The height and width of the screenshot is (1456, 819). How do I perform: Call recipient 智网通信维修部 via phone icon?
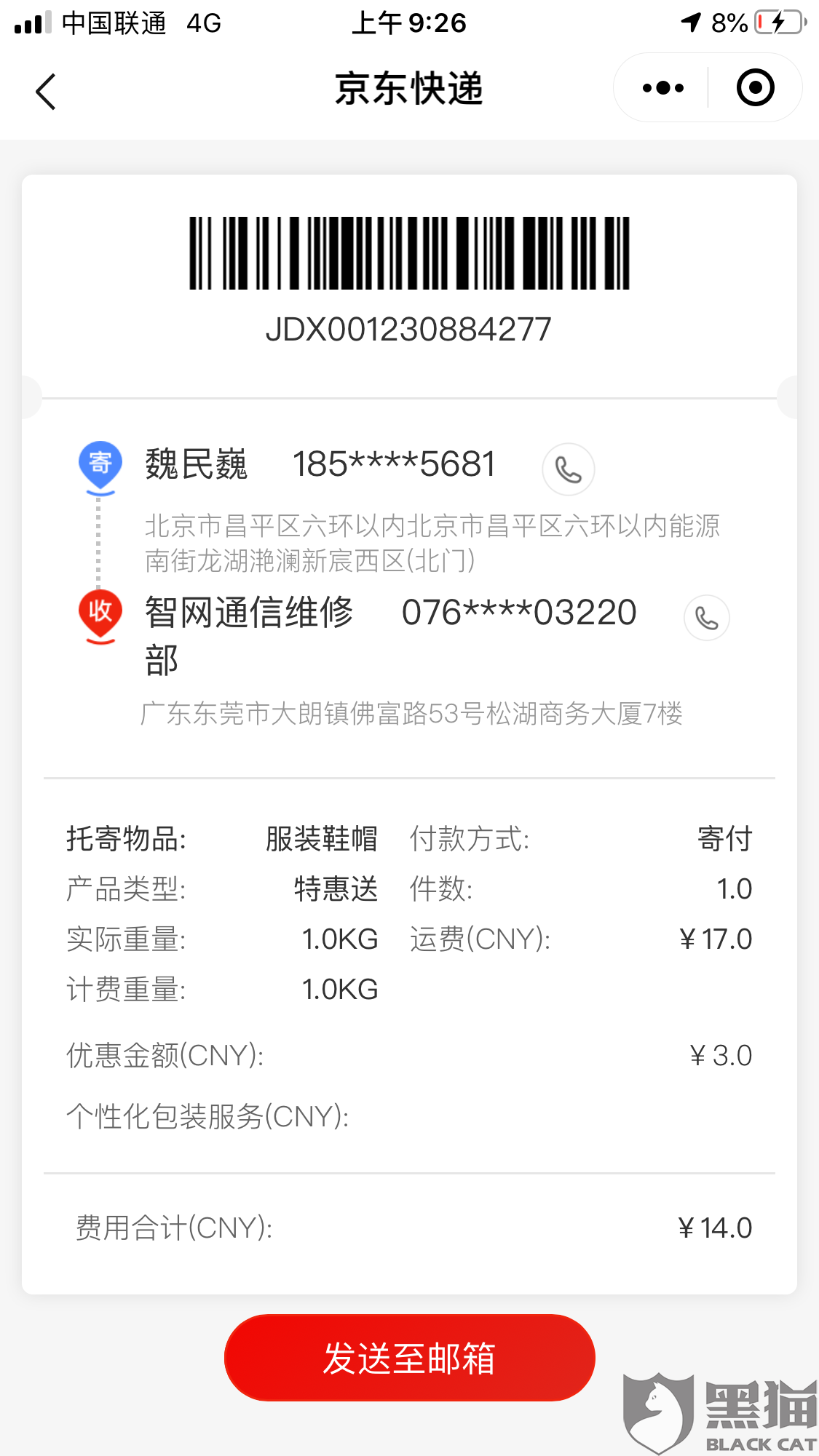(706, 618)
